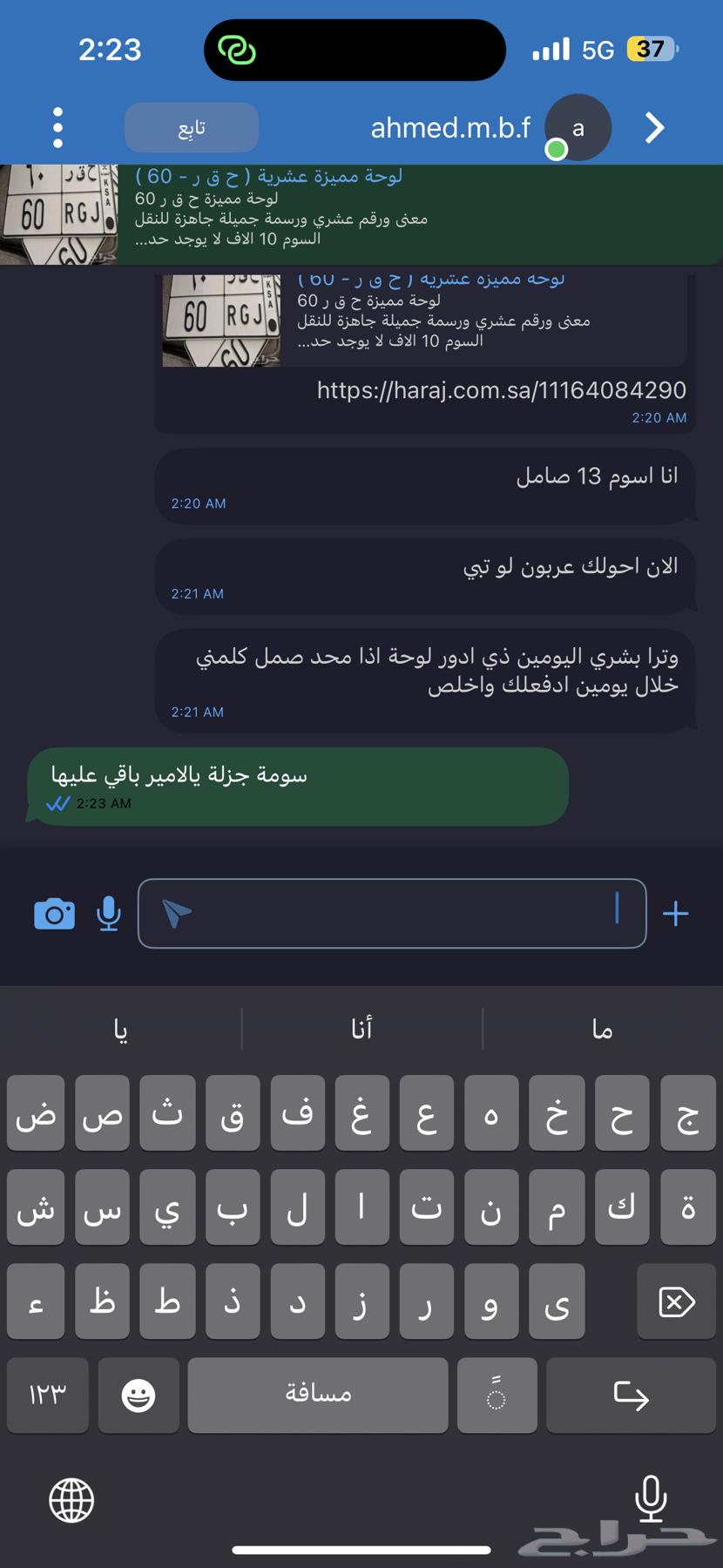Open the pinned plate listing banner
This screenshot has height=1568, width=723.
361,214
